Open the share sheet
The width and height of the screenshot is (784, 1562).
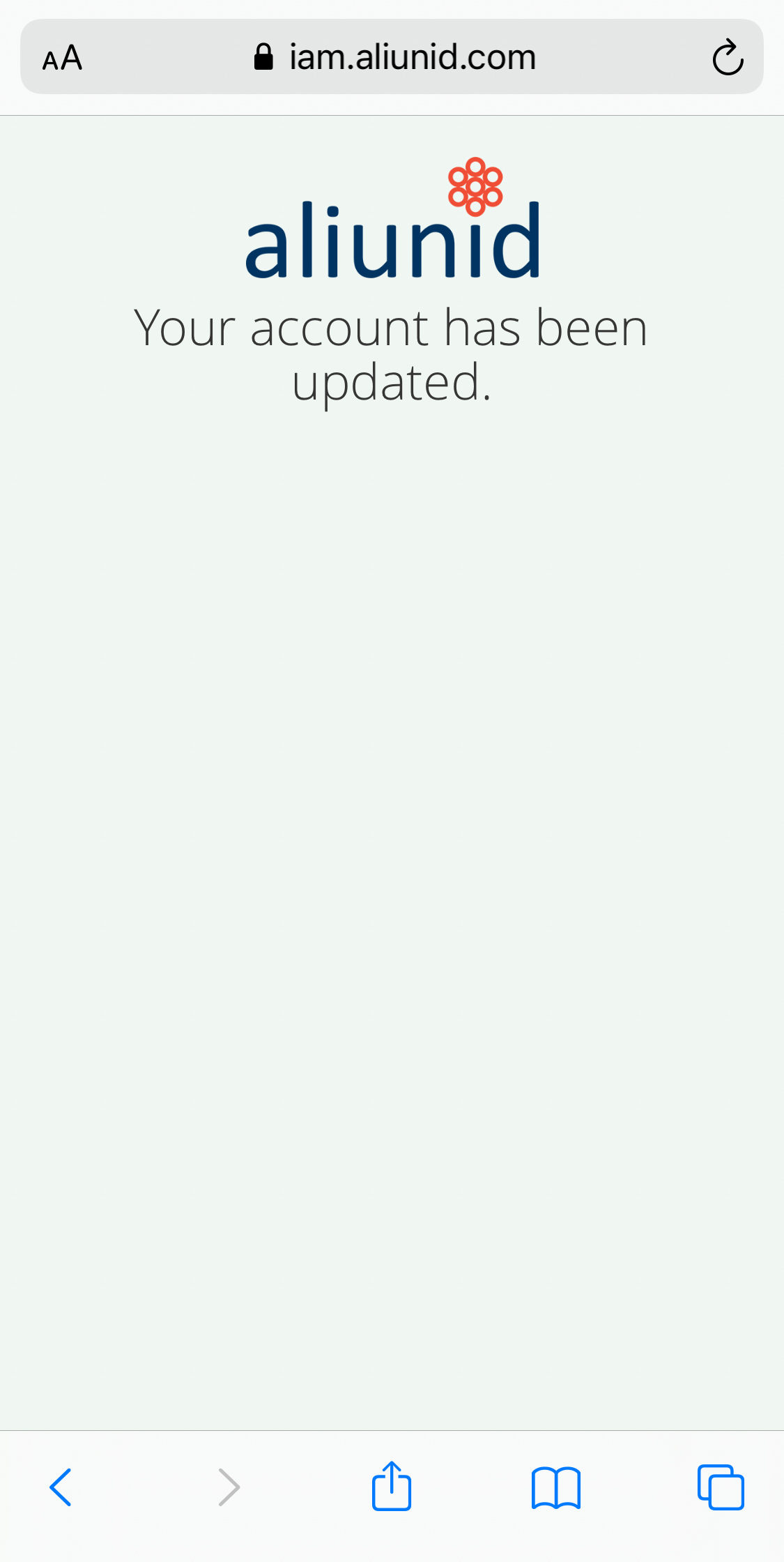tap(392, 1486)
